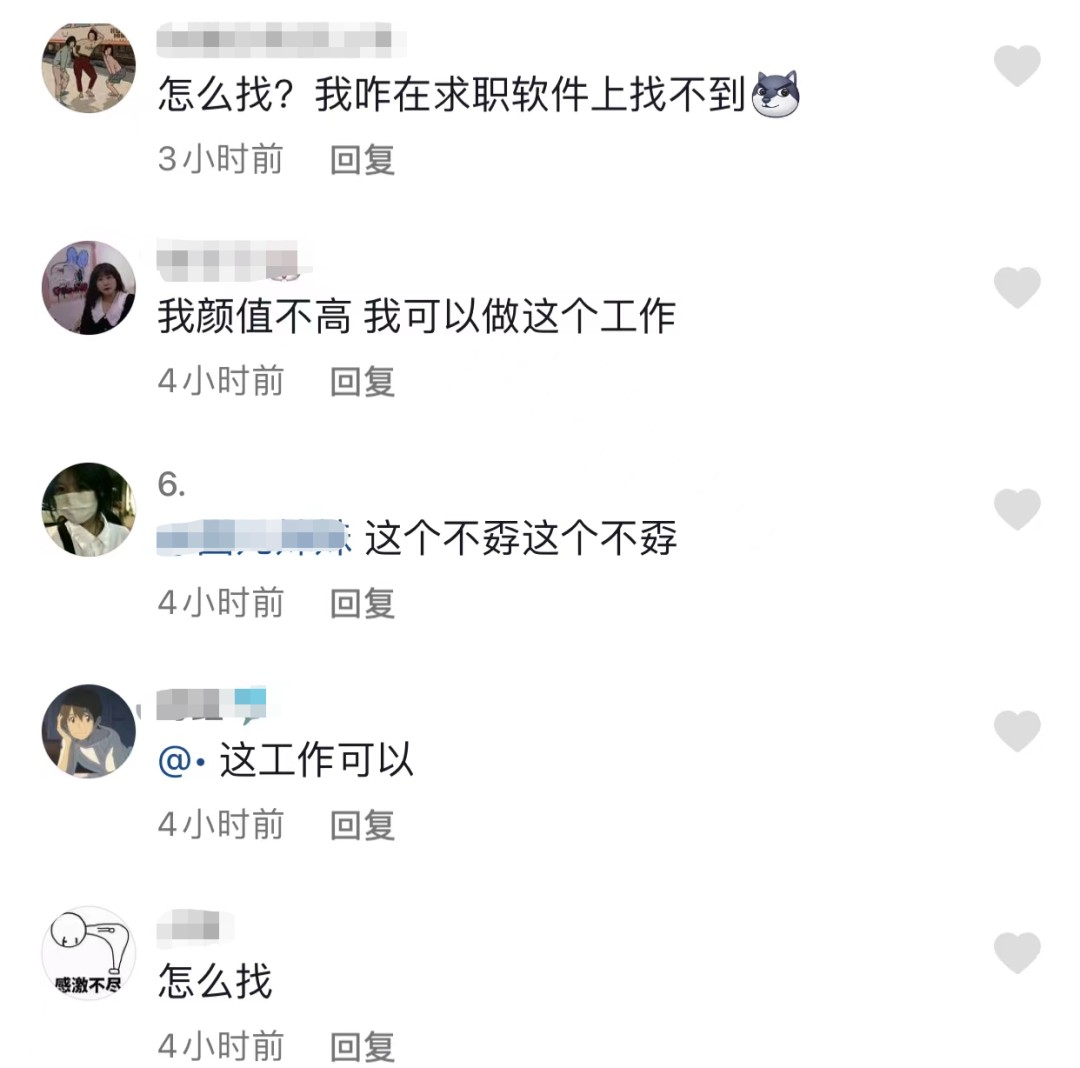This screenshot has width=1080, height=1068.
Task: Open the mentioned user before '这个不孬这个不孬'
Action: (255, 539)
